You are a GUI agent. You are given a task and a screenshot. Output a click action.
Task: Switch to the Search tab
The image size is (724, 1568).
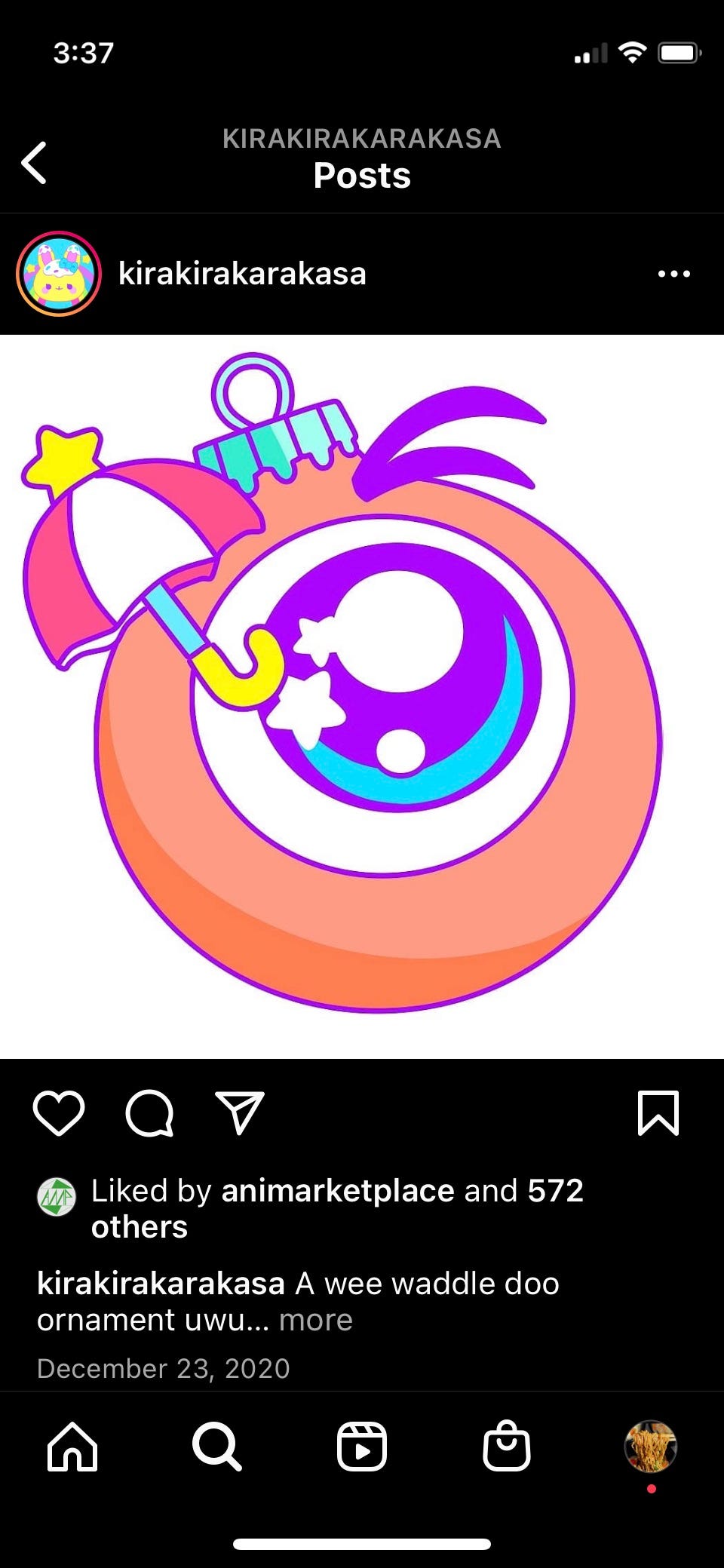(x=217, y=1447)
